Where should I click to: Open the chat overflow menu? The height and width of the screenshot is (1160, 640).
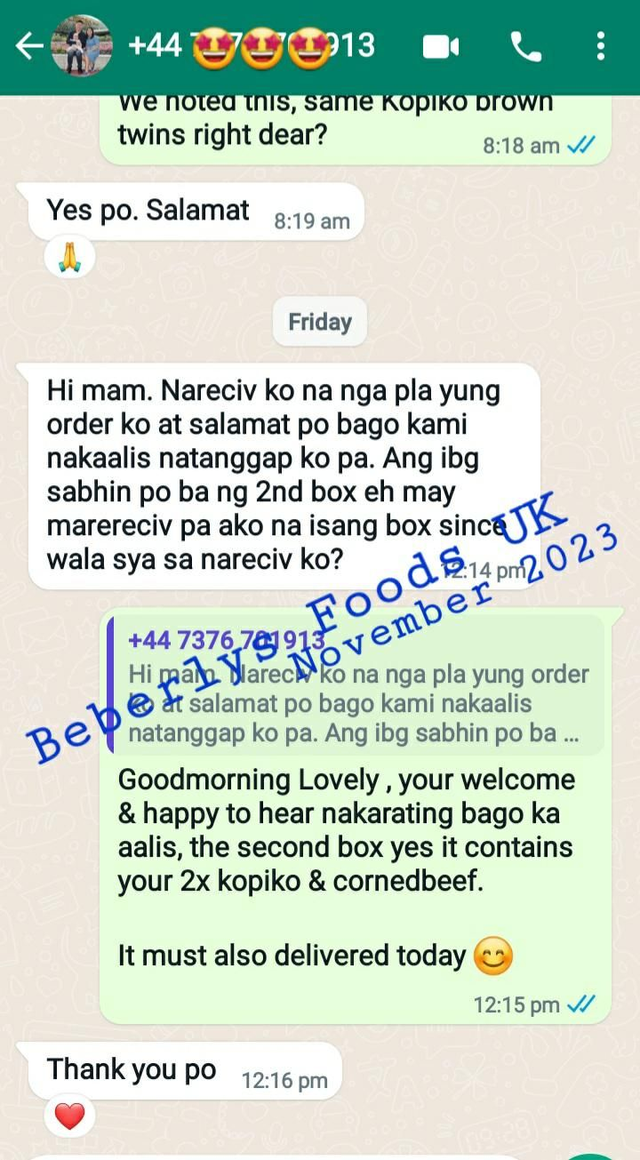(x=600, y=46)
